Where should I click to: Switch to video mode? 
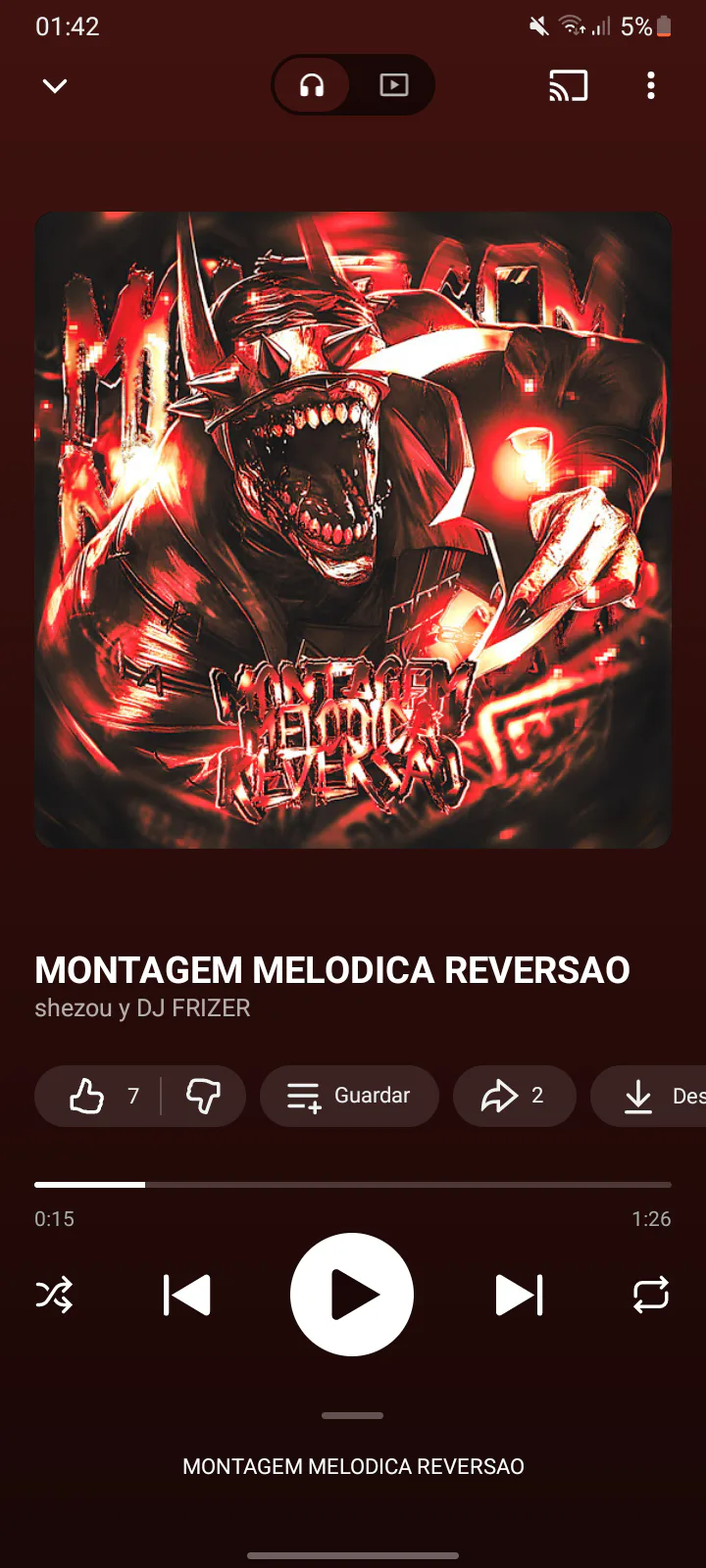[393, 86]
